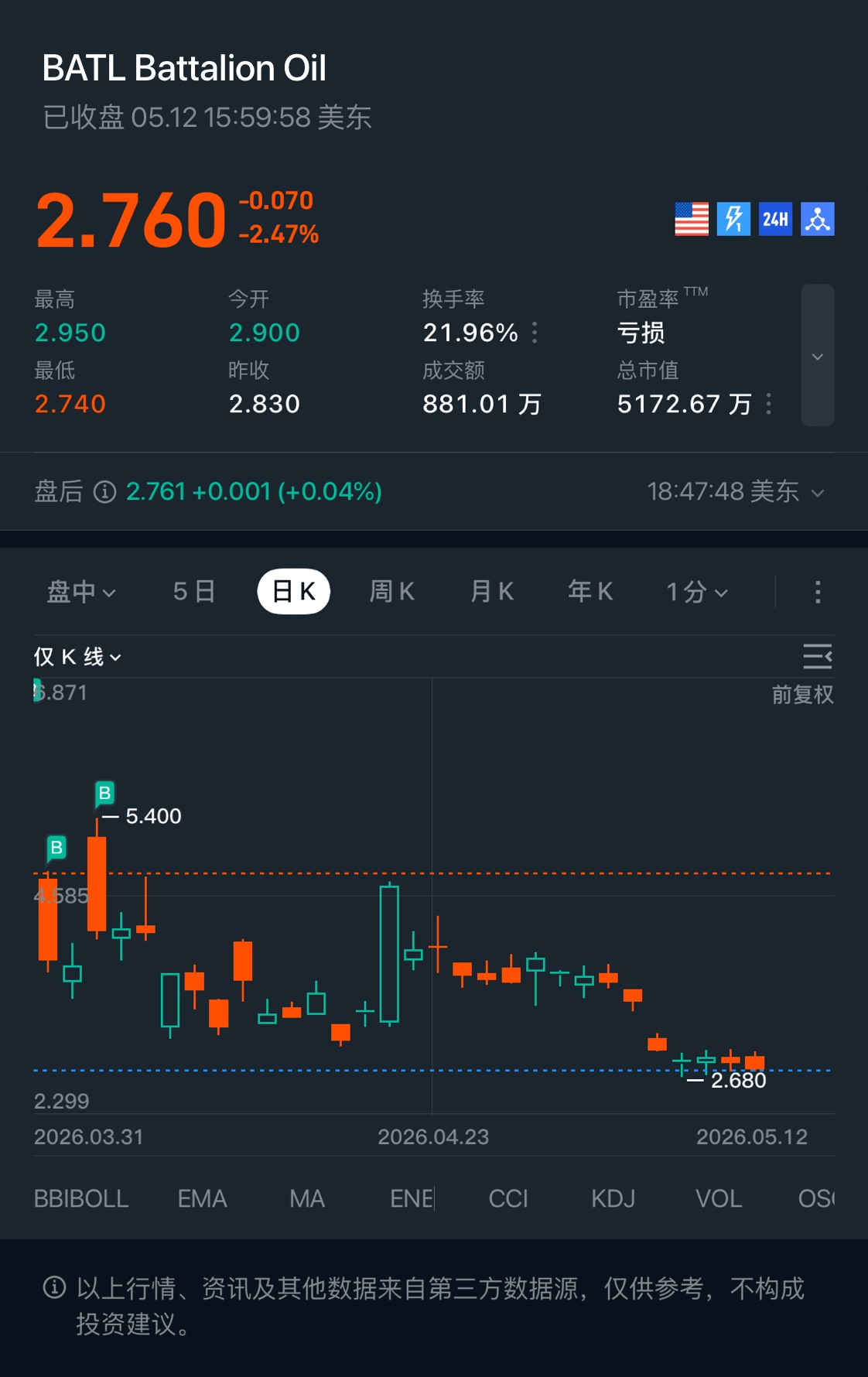The image size is (868, 1377).
Task: Open the 1分 interval dropdown
Action: (x=697, y=592)
